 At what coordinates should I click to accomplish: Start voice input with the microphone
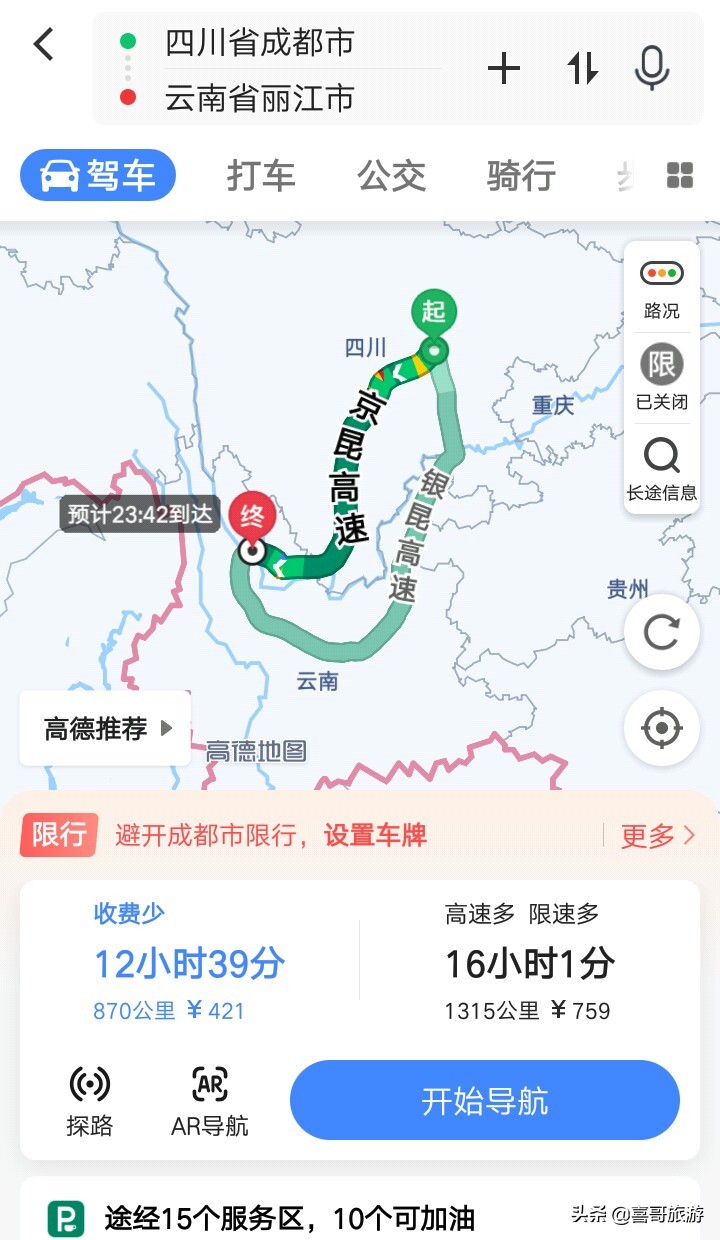(x=652, y=69)
